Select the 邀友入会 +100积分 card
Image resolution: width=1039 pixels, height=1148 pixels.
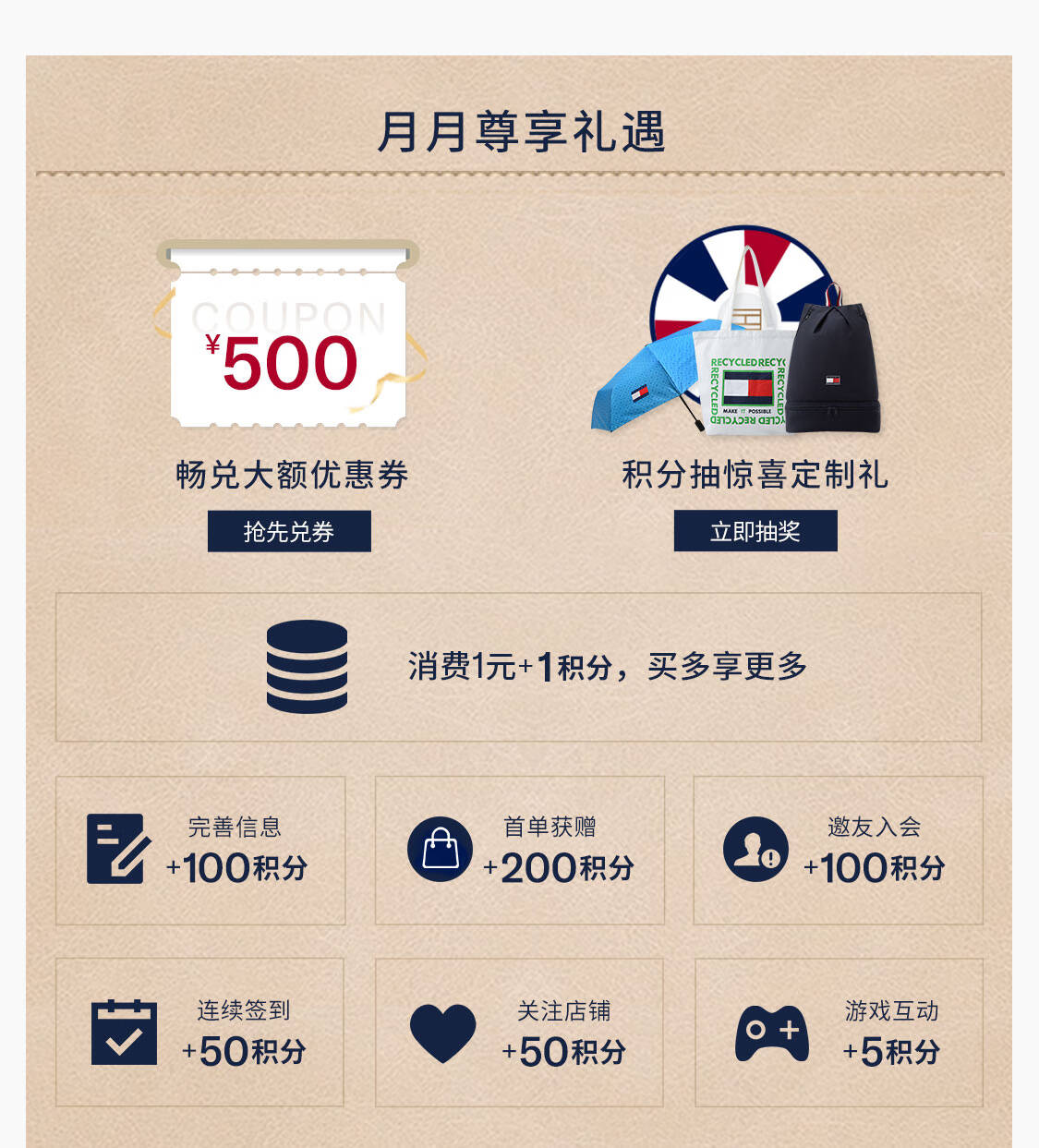pos(838,850)
